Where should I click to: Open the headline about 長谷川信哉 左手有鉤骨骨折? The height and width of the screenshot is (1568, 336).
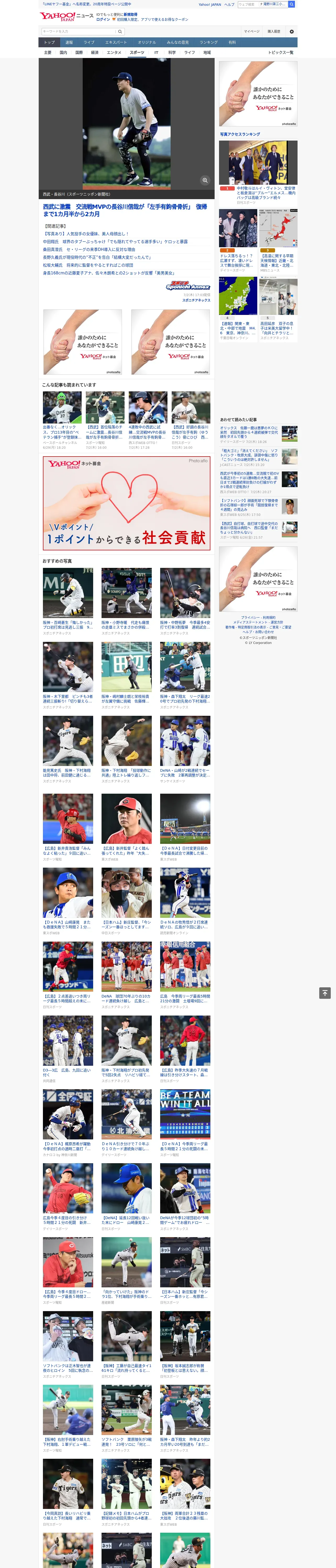tap(125, 211)
